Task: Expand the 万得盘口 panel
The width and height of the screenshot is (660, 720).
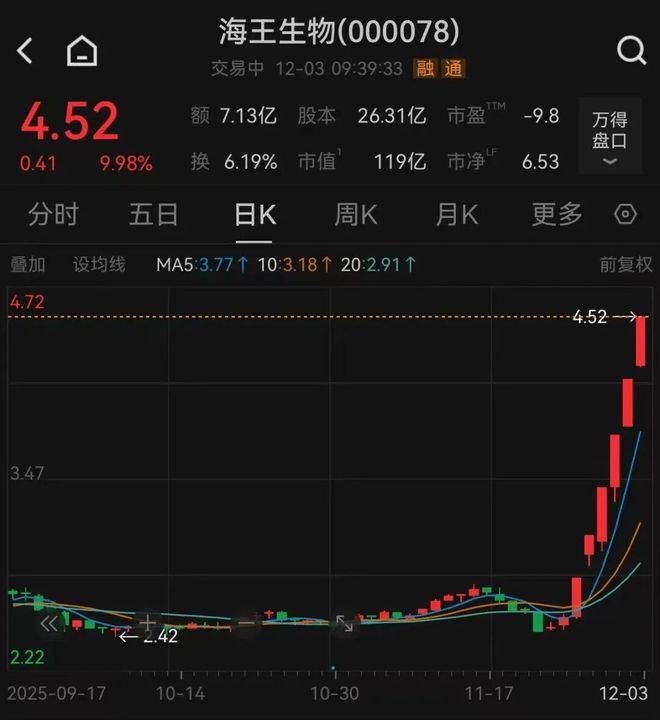Action: click(609, 140)
